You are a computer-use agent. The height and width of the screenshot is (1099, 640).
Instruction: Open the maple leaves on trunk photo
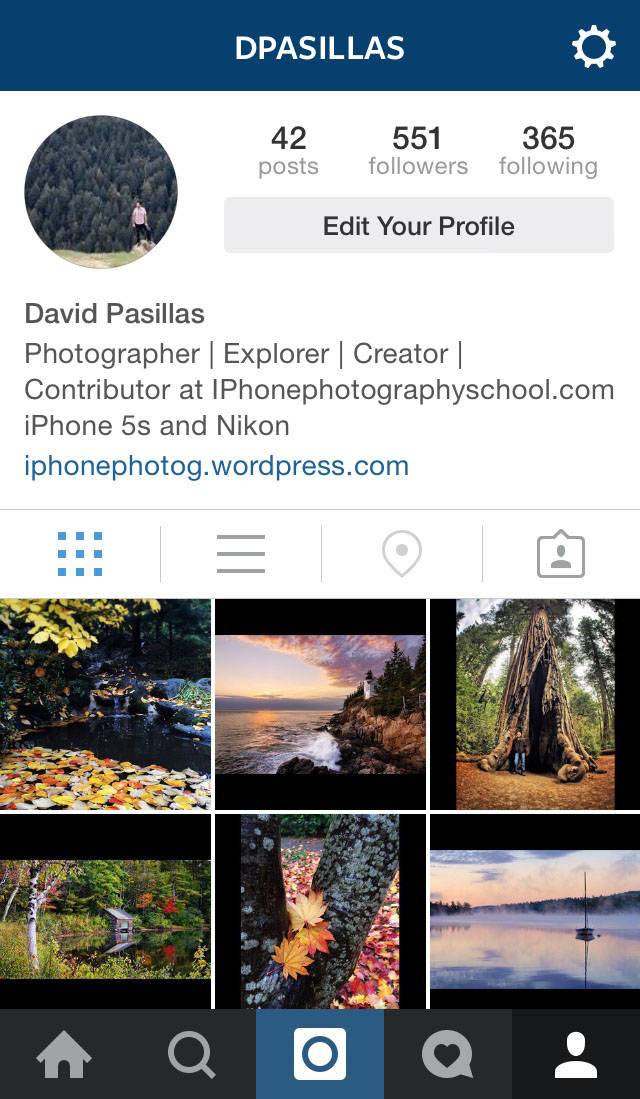(x=320, y=911)
